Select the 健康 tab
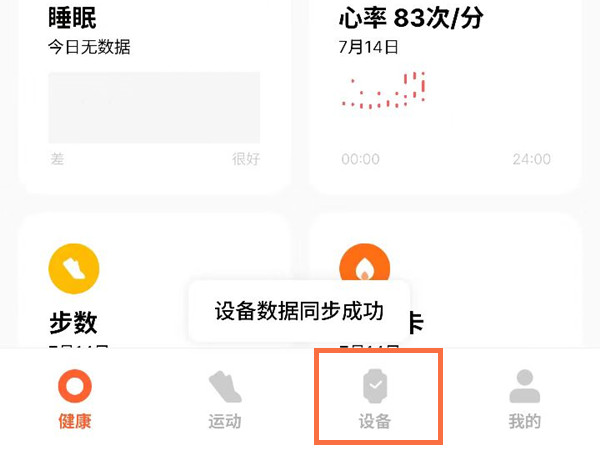 click(75, 398)
